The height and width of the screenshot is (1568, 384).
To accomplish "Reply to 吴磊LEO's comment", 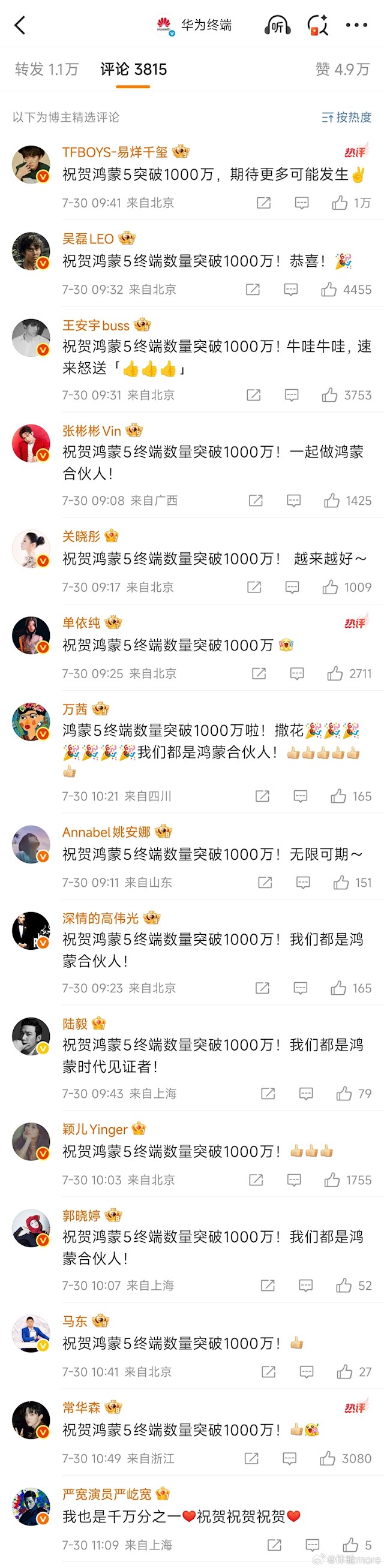I will click(291, 289).
